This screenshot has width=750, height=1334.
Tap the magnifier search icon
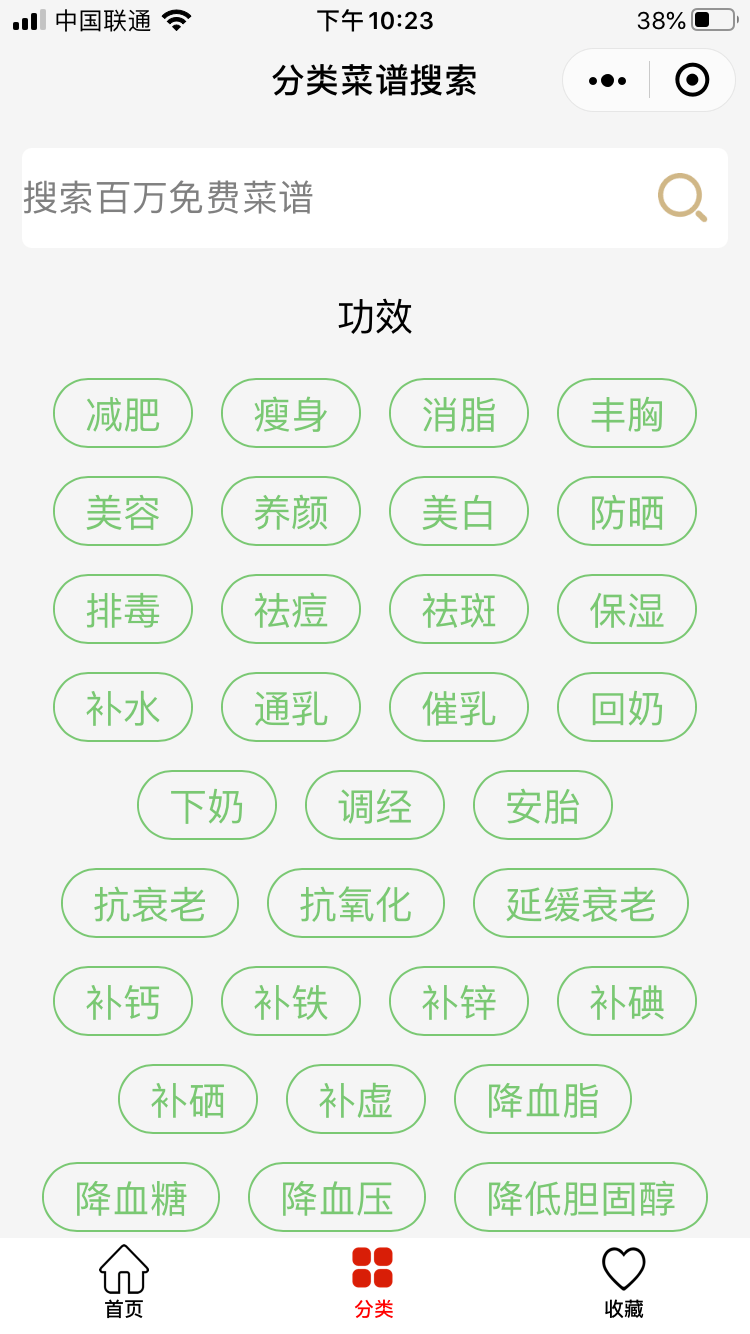[x=683, y=197]
